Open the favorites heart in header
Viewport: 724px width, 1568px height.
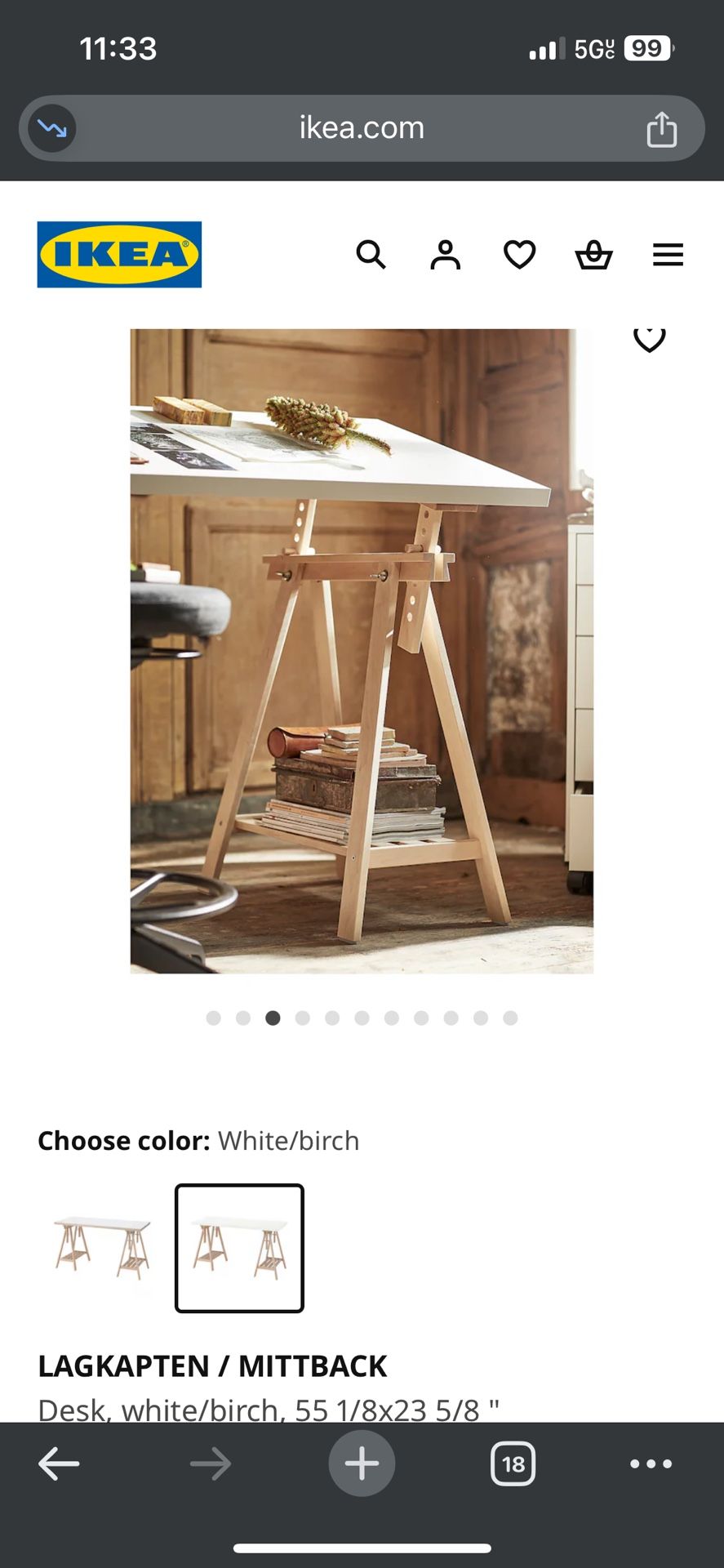pos(519,255)
